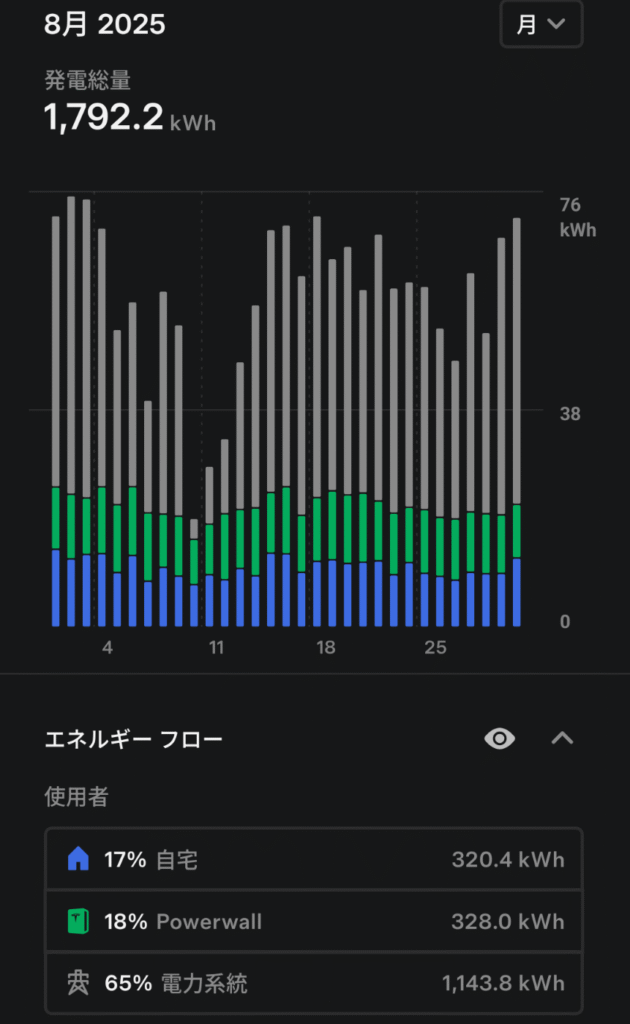Collapse the エネルギー フロー section
The height and width of the screenshot is (1024, 630).
point(562,739)
